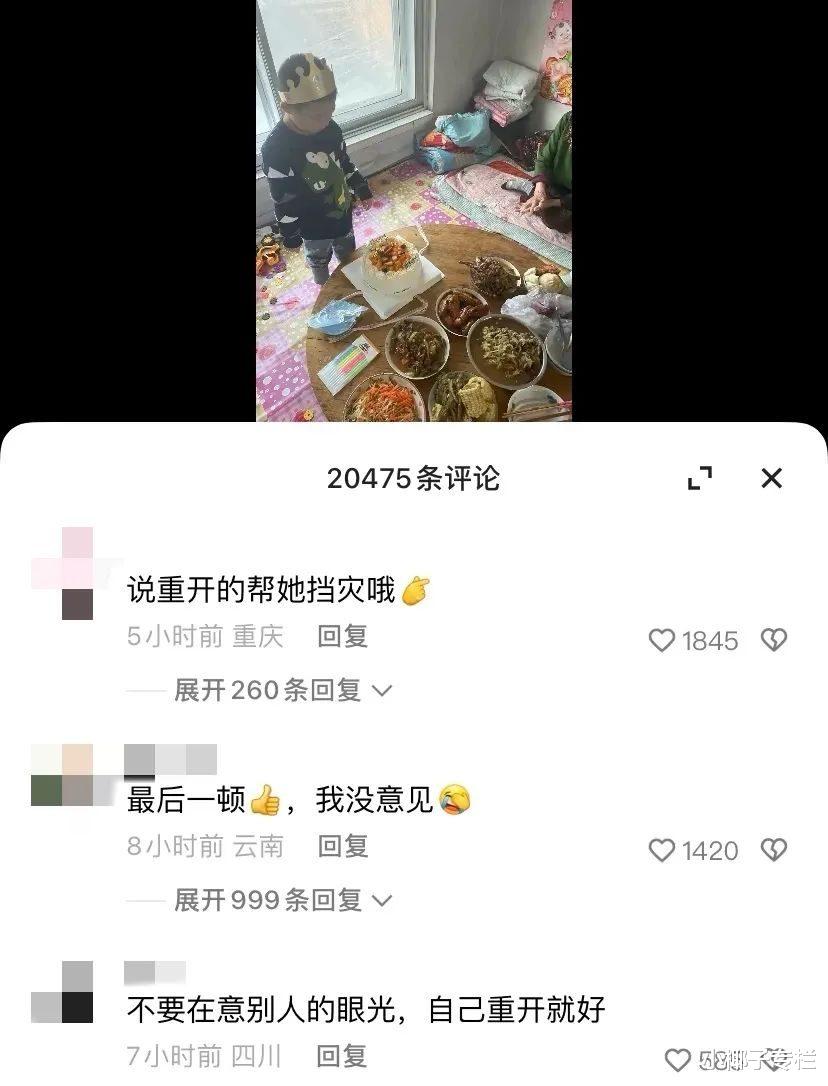
Task: Expand 260 replies under first comment
Action: [283, 690]
